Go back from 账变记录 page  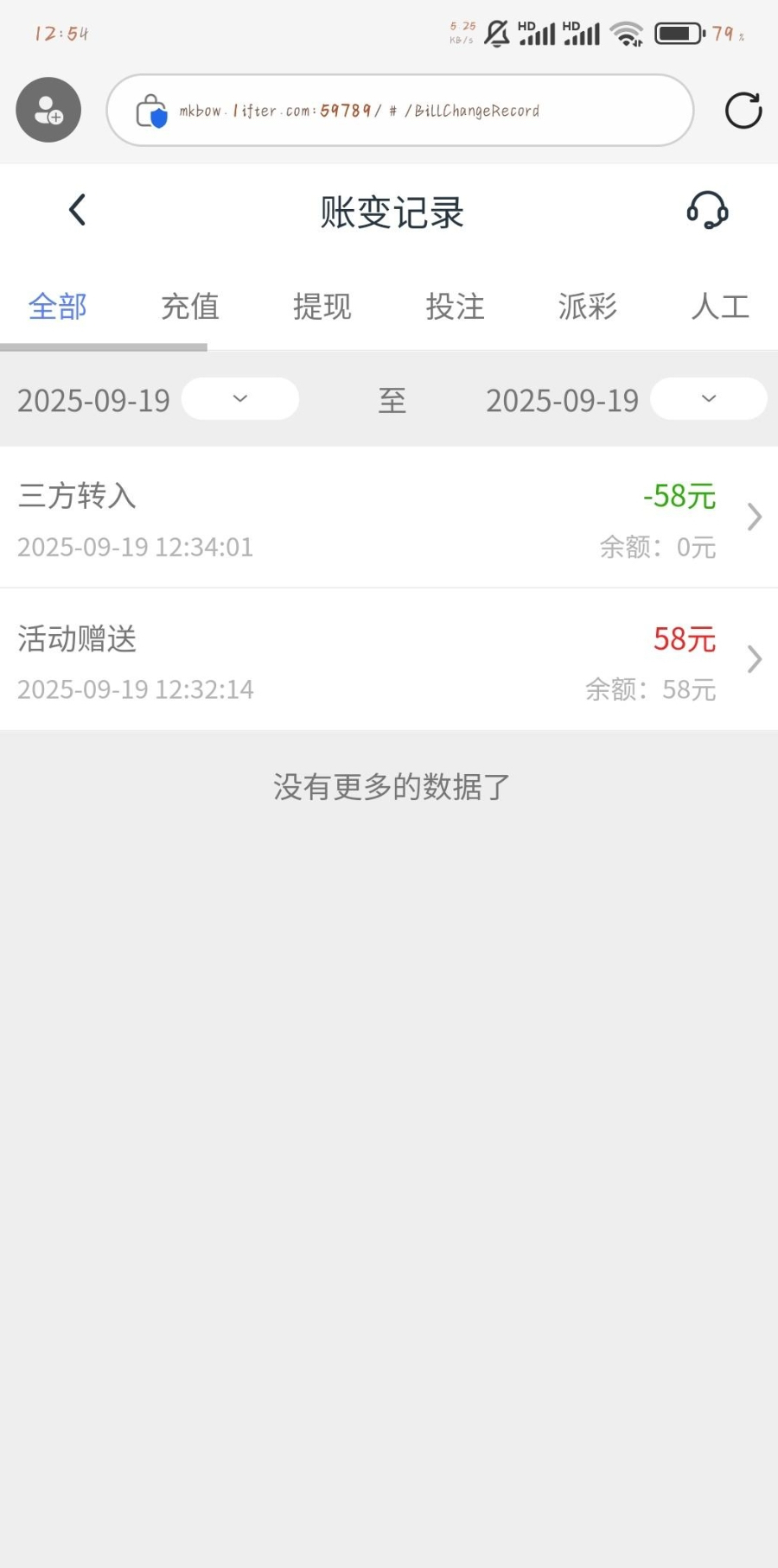(77, 210)
